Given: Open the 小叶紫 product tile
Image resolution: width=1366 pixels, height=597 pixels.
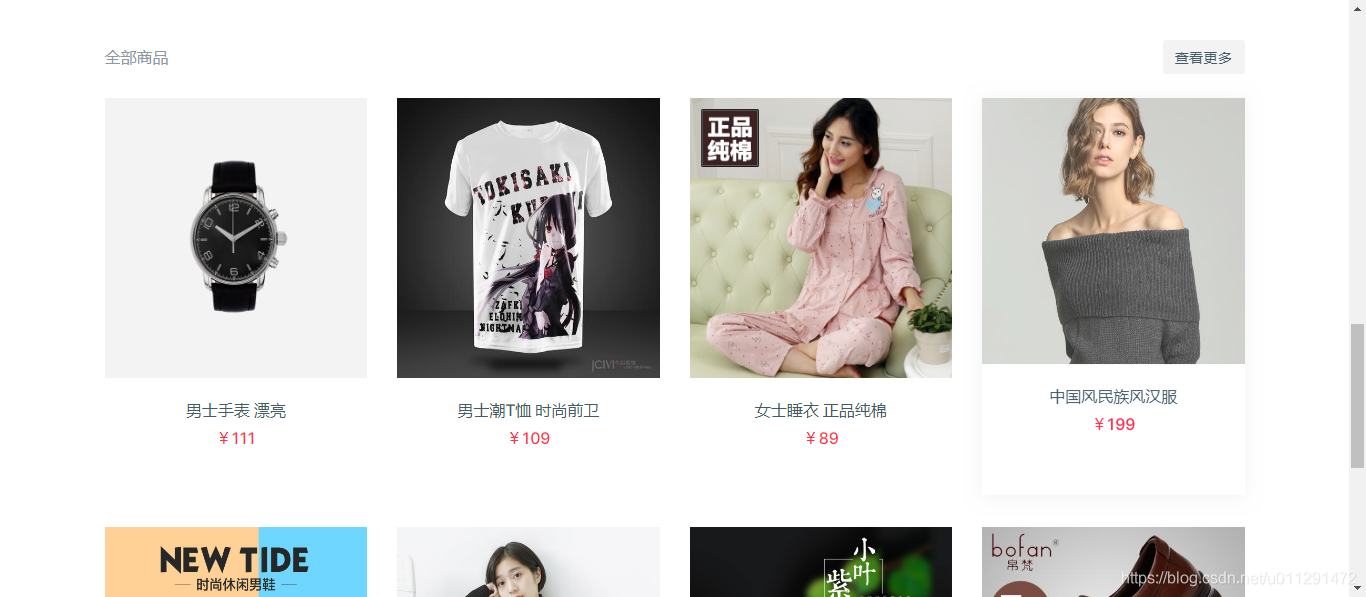Looking at the screenshot, I should (x=820, y=562).
